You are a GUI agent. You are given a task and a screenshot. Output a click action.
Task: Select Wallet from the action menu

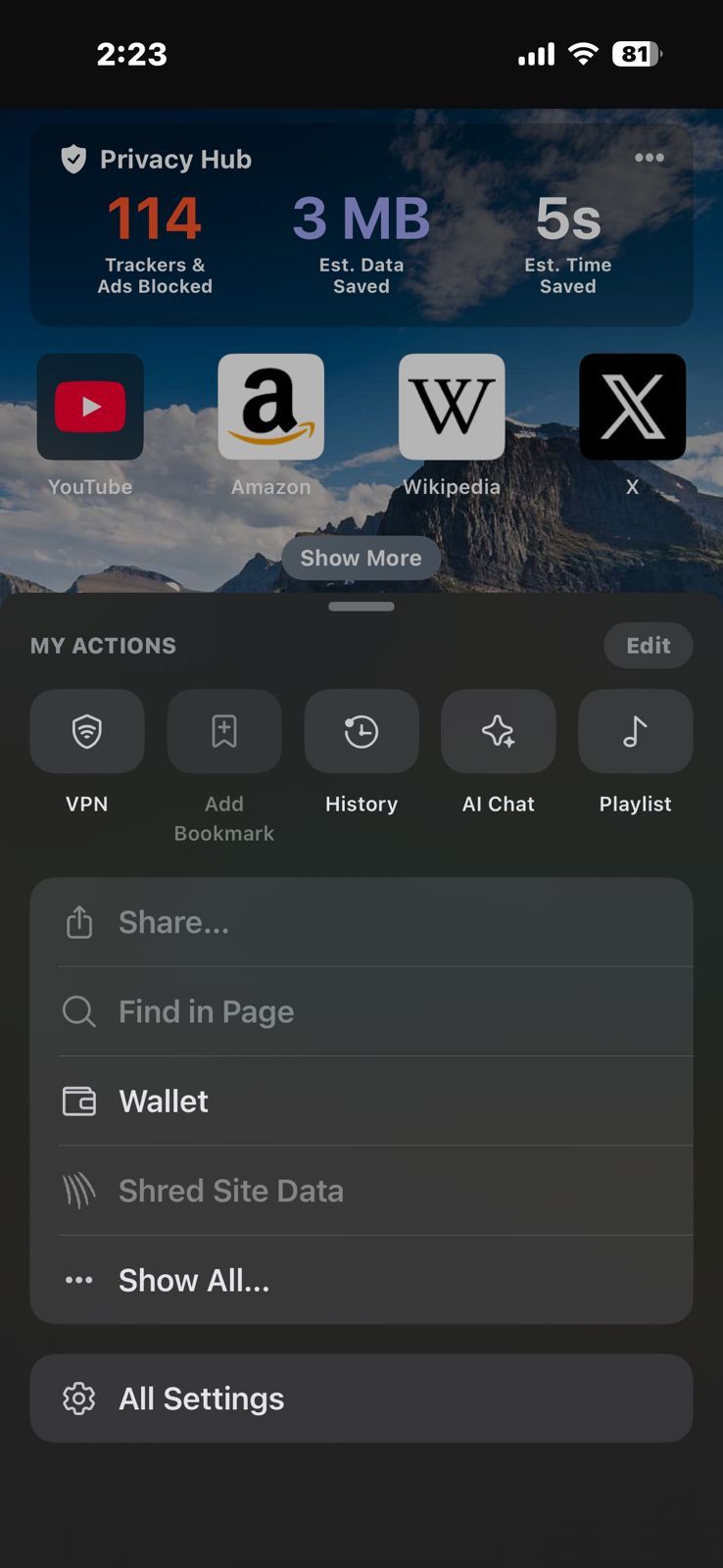tap(163, 1101)
